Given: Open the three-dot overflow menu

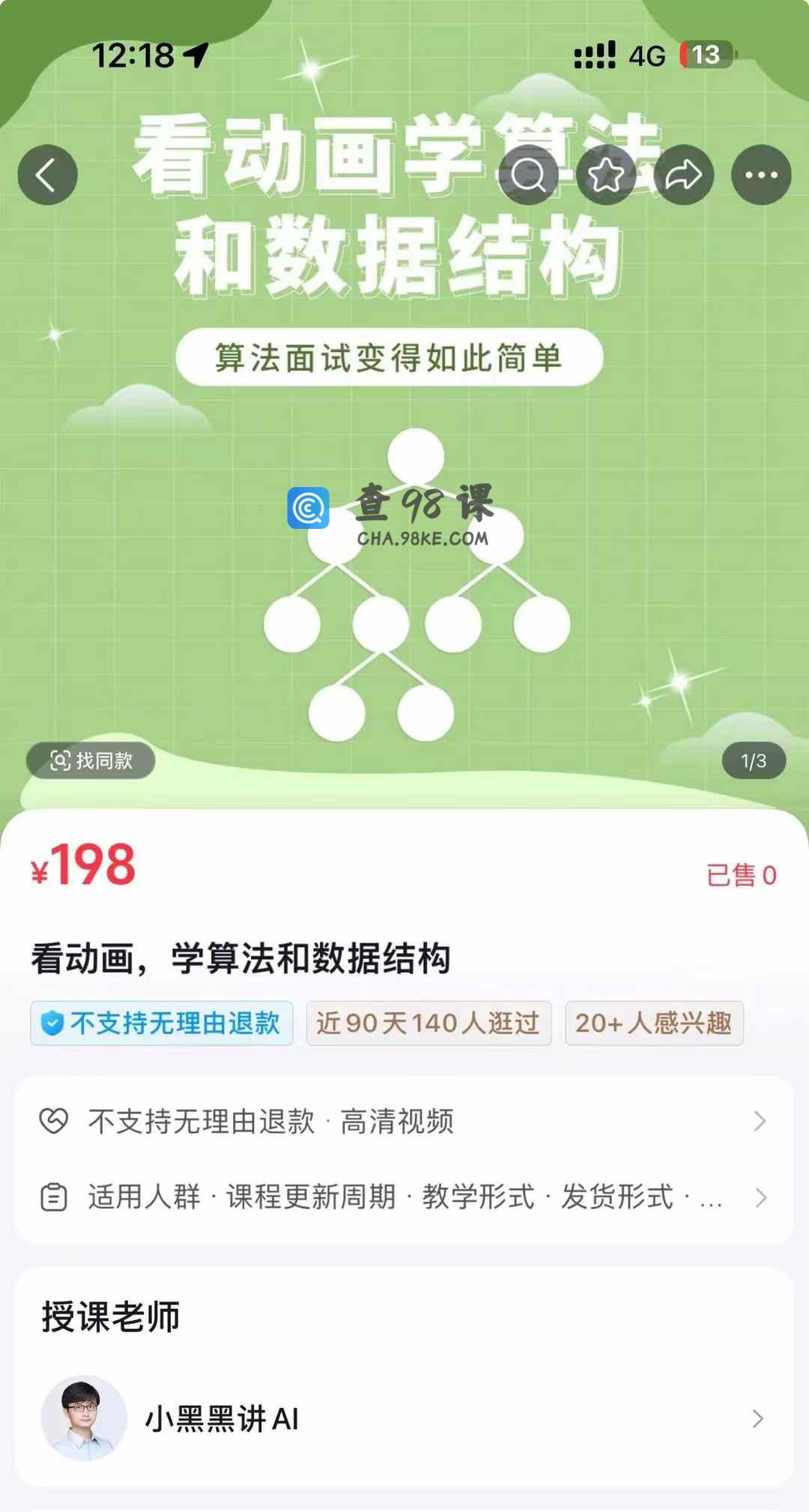Looking at the screenshot, I should click(x=761, y=175).
